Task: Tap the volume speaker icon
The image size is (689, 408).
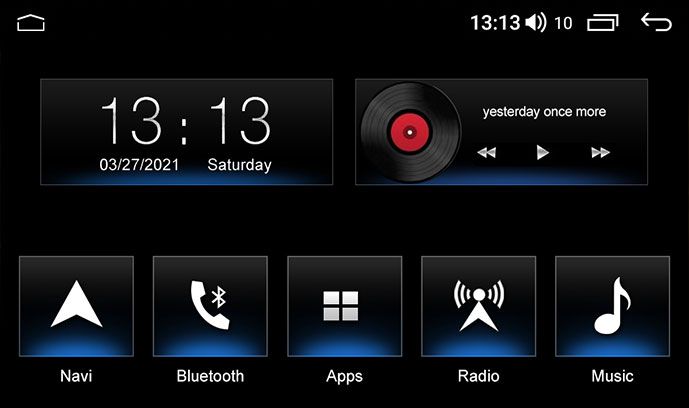Action: click(x=536, y=22)
